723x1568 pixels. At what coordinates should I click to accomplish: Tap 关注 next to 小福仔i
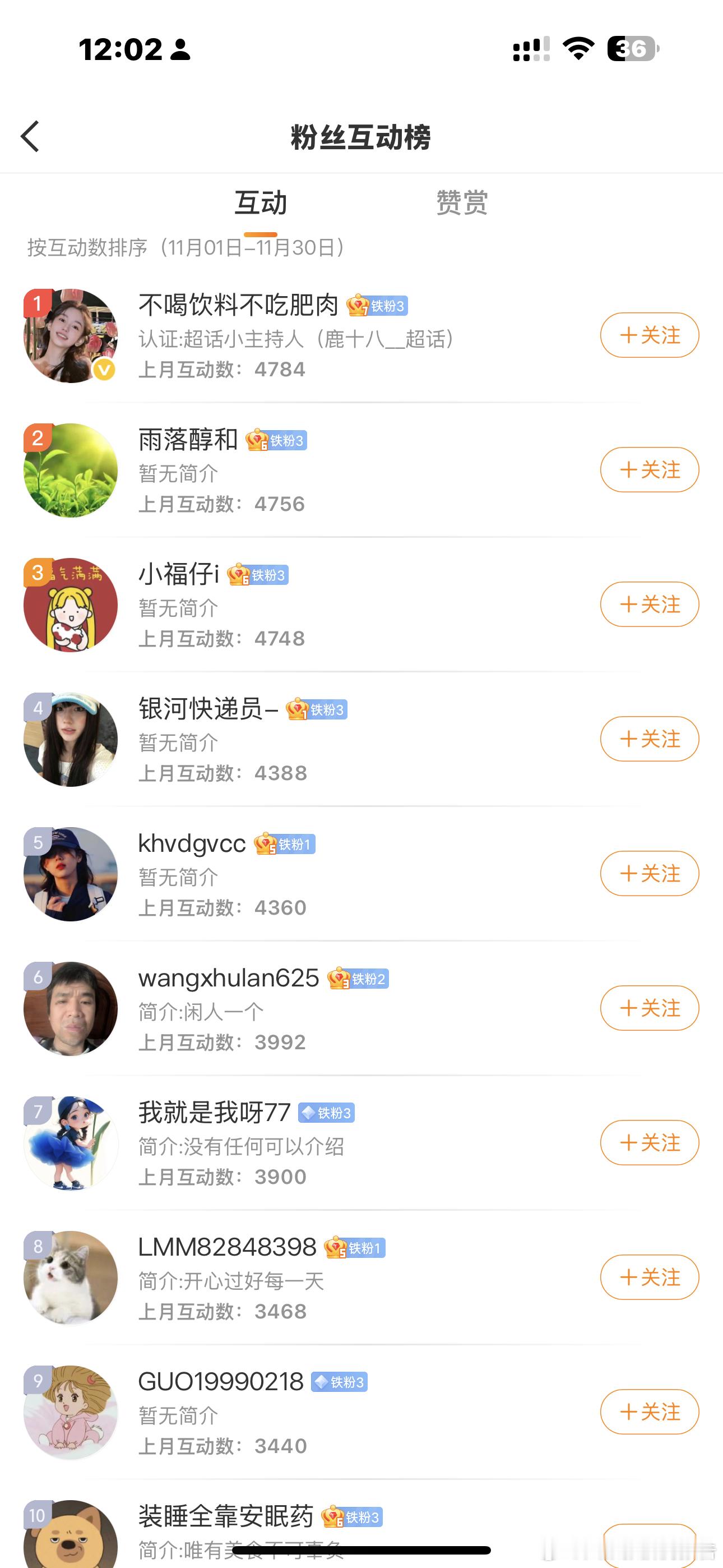point(649,604)
